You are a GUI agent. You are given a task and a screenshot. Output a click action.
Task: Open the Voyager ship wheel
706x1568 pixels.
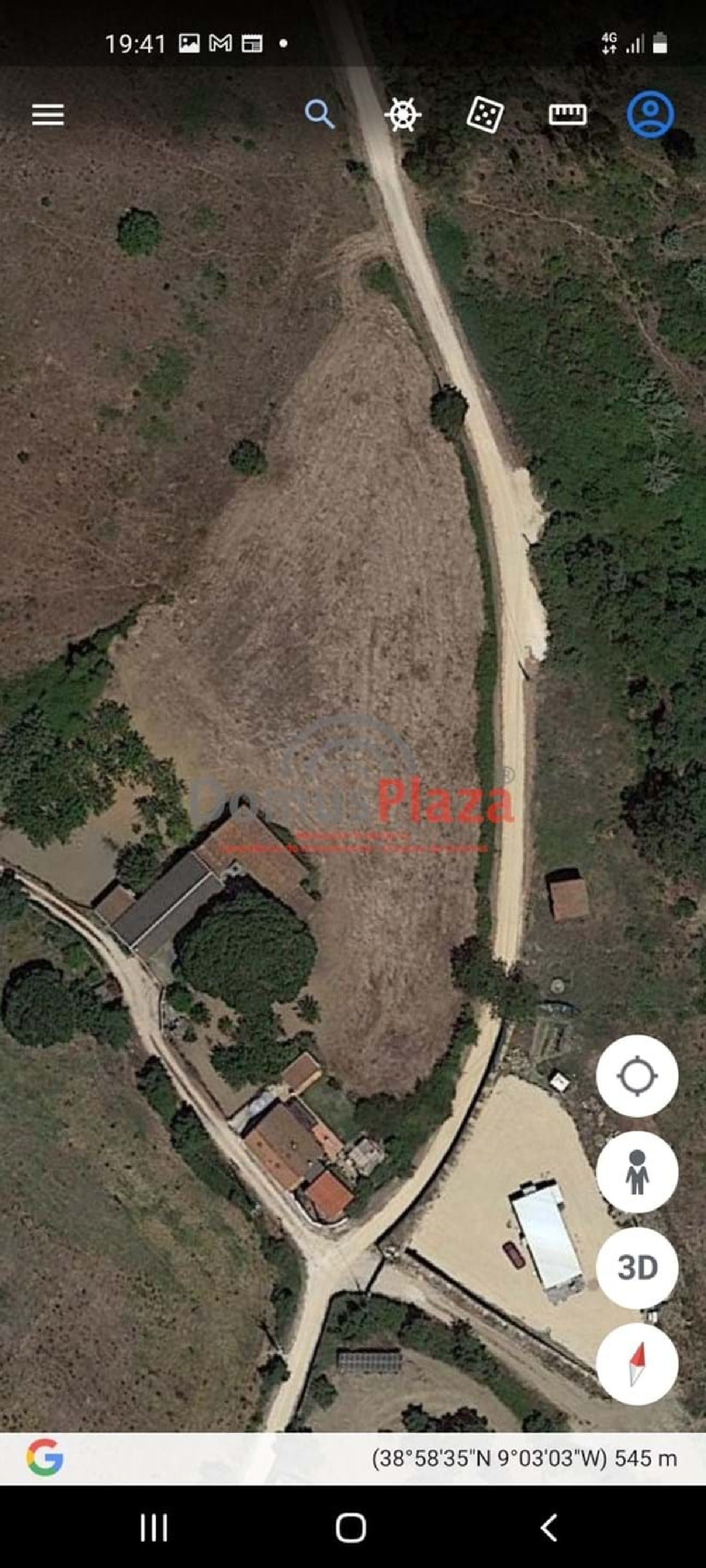tap(402, 114)
